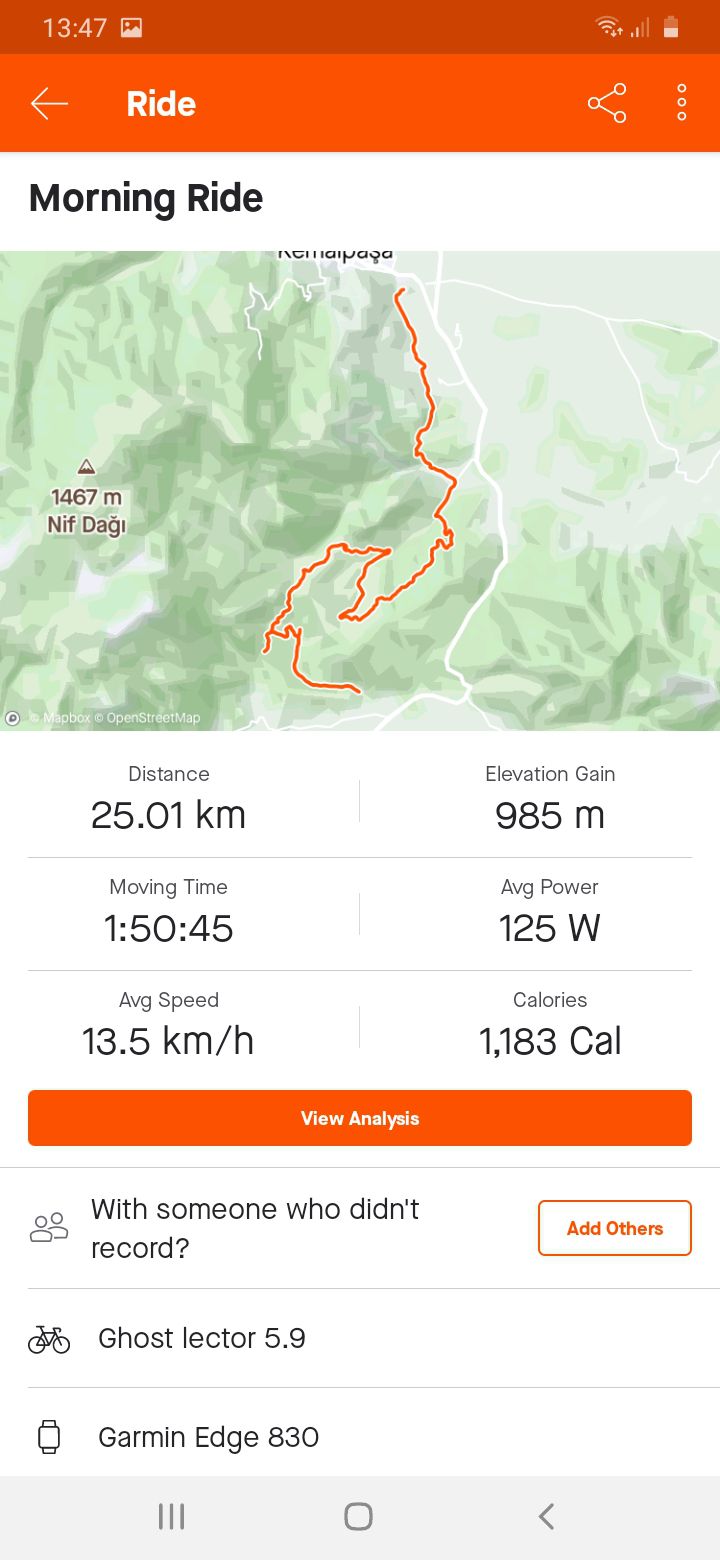Screen dimensions: 720x1560
Task: Tap the Android back navigation arrow
Action: [x=545, y=1515]
